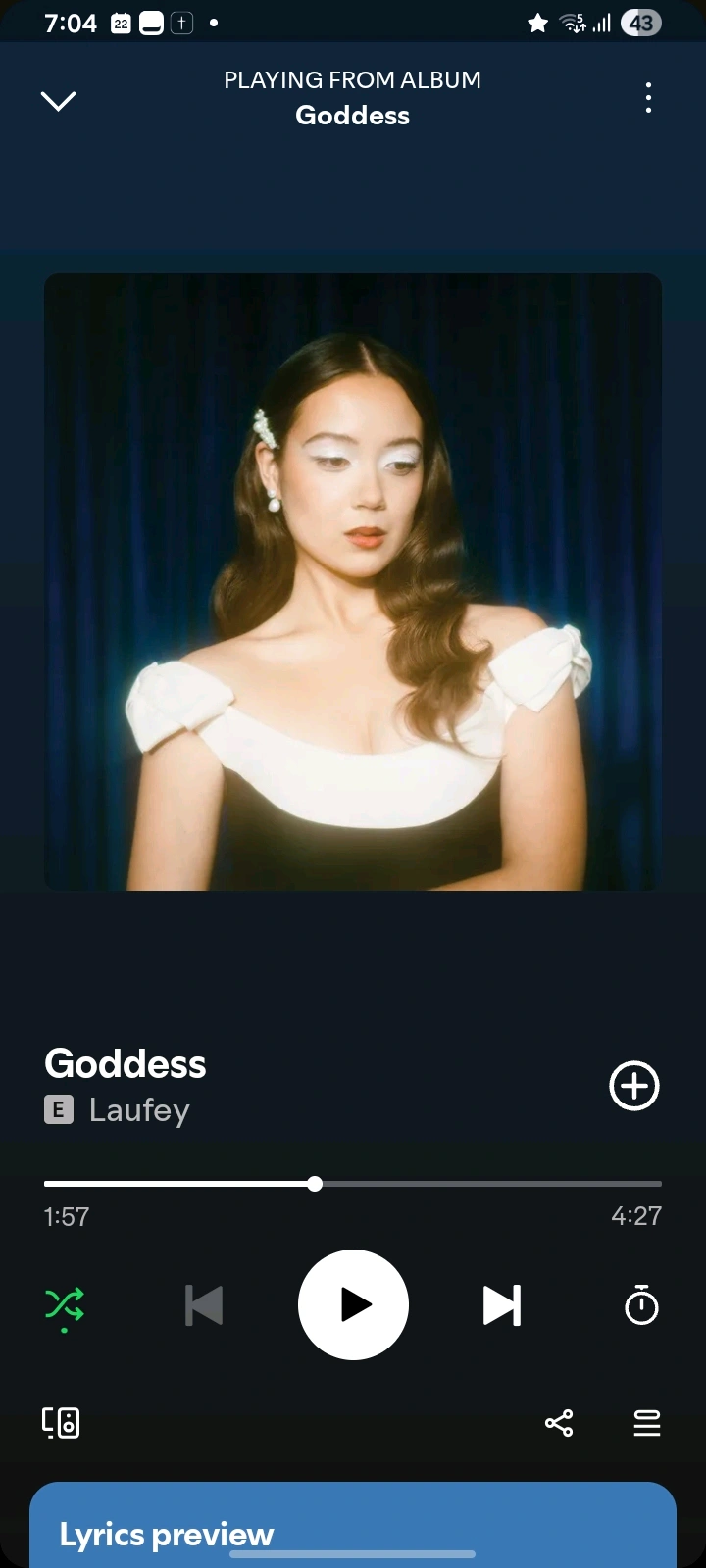Add Goddess to your library
Viewport: 706px width, 1568px height.
point(634,1086)
